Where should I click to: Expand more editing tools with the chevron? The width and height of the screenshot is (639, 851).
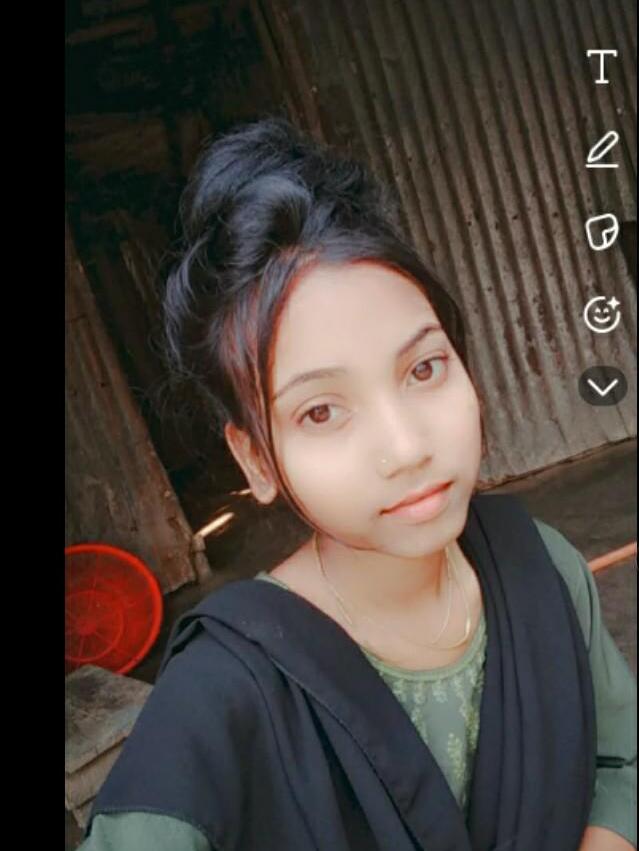pyautogui.click(x=602, y=386)
